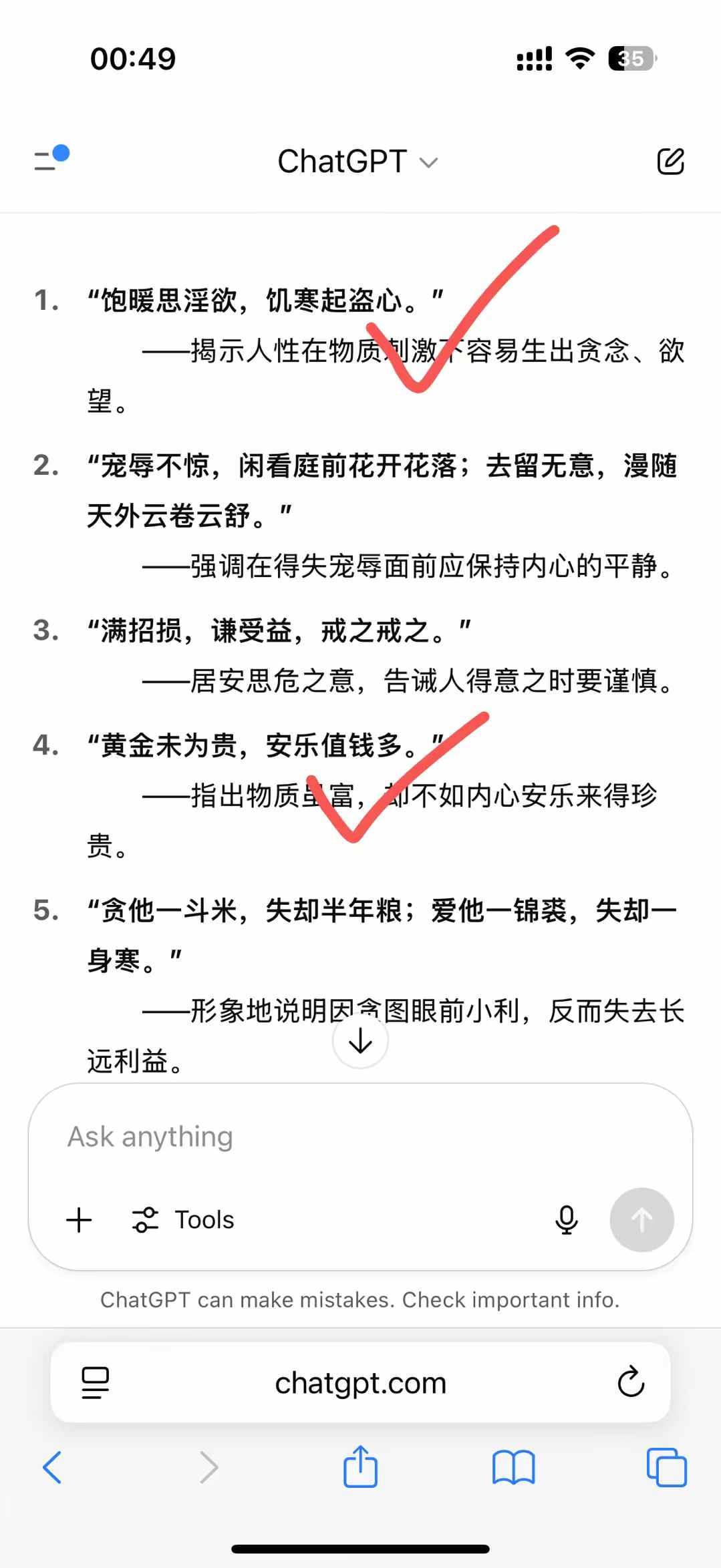Open Safari page settings icon beside the address bar
Screen dimensions: 721x1568
coord(94,1382)
